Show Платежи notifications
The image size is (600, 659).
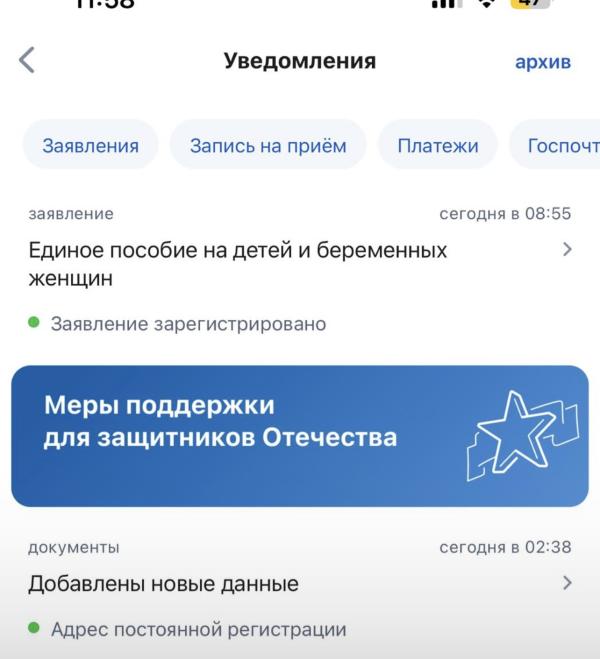tap(437, 146)
